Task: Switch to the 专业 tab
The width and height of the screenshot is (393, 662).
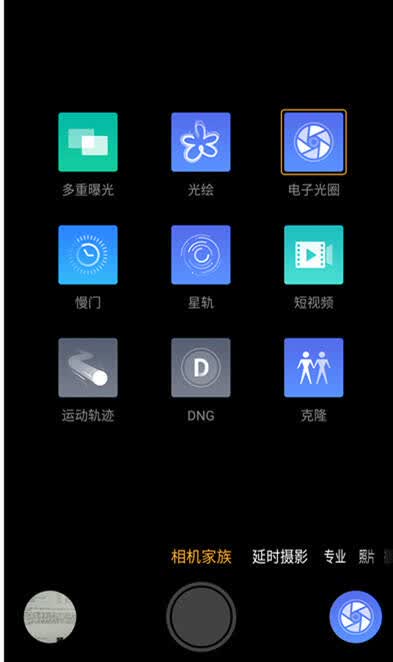Action: (x=335, y=557)
